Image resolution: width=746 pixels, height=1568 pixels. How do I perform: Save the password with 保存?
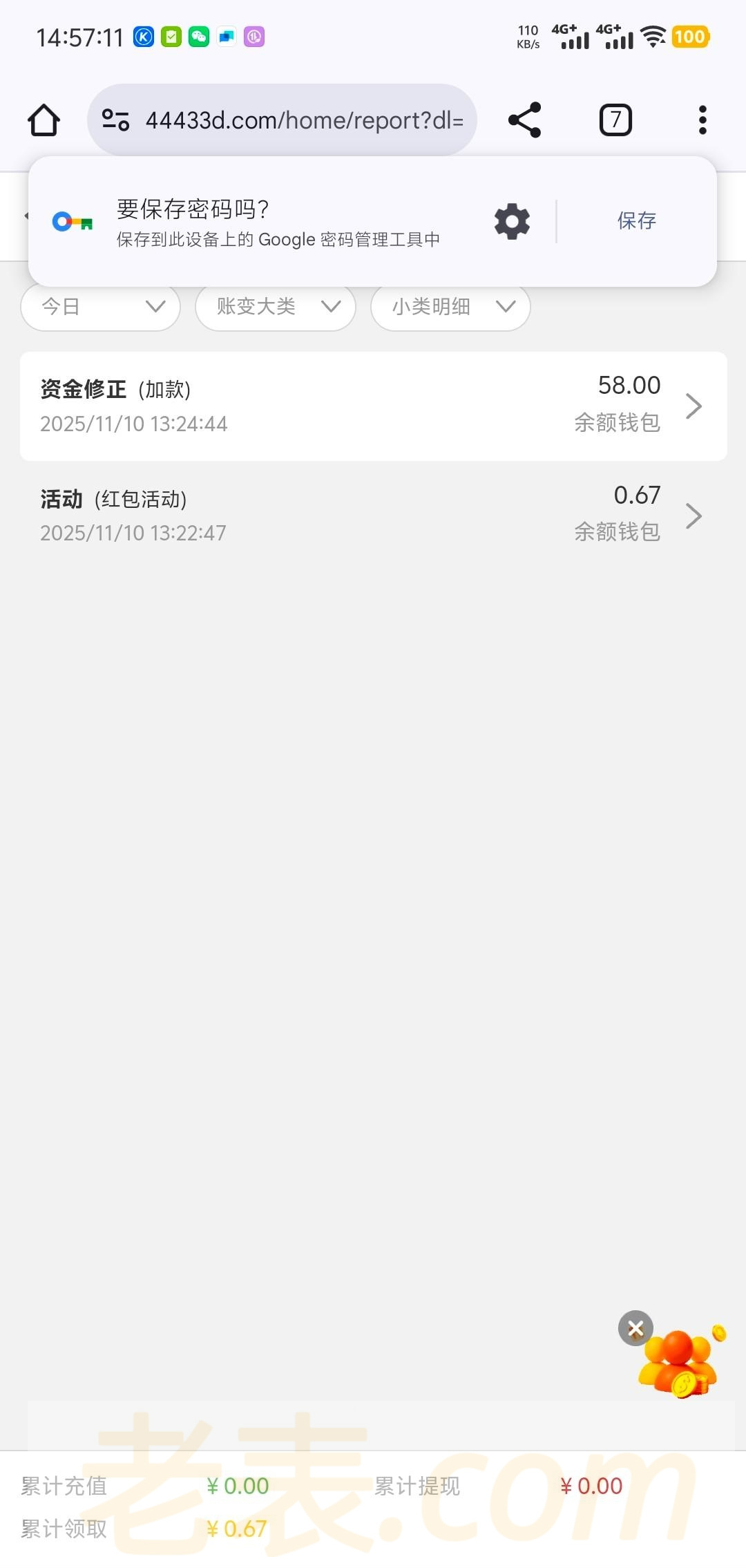636,221
